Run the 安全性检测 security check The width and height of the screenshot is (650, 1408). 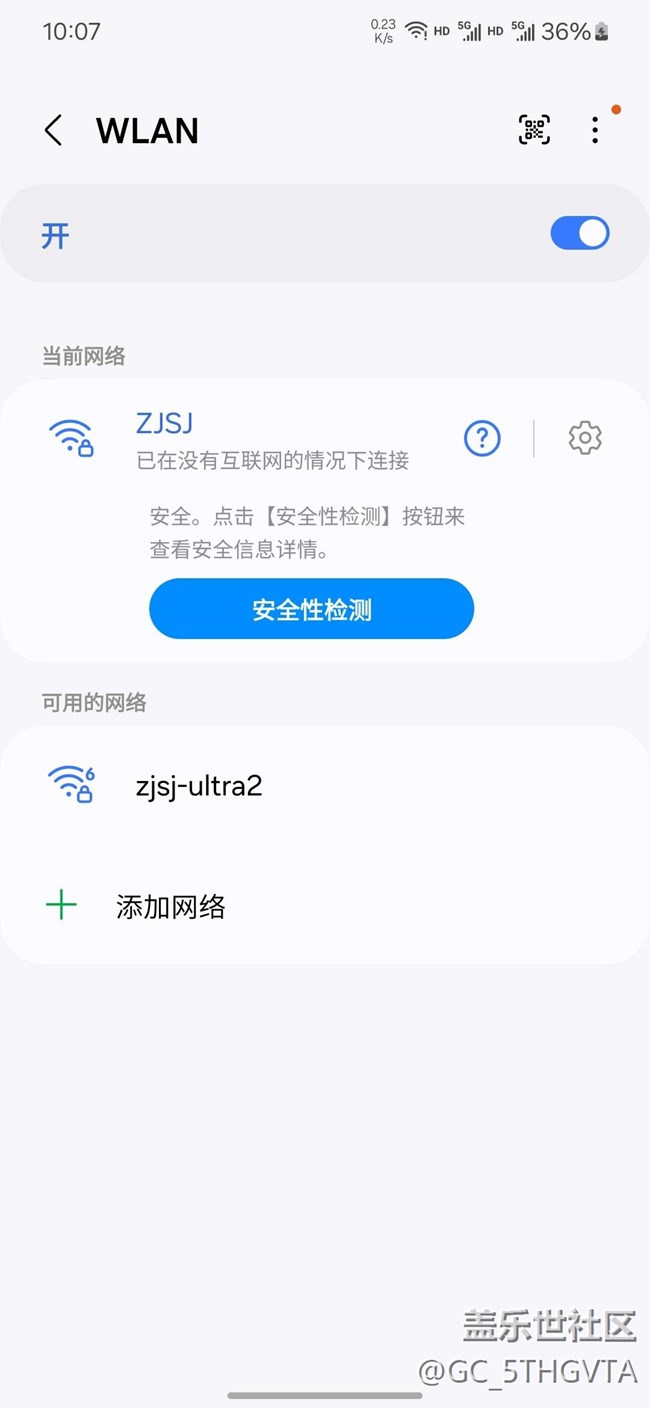pyautogui.click(x=311, y=609)
